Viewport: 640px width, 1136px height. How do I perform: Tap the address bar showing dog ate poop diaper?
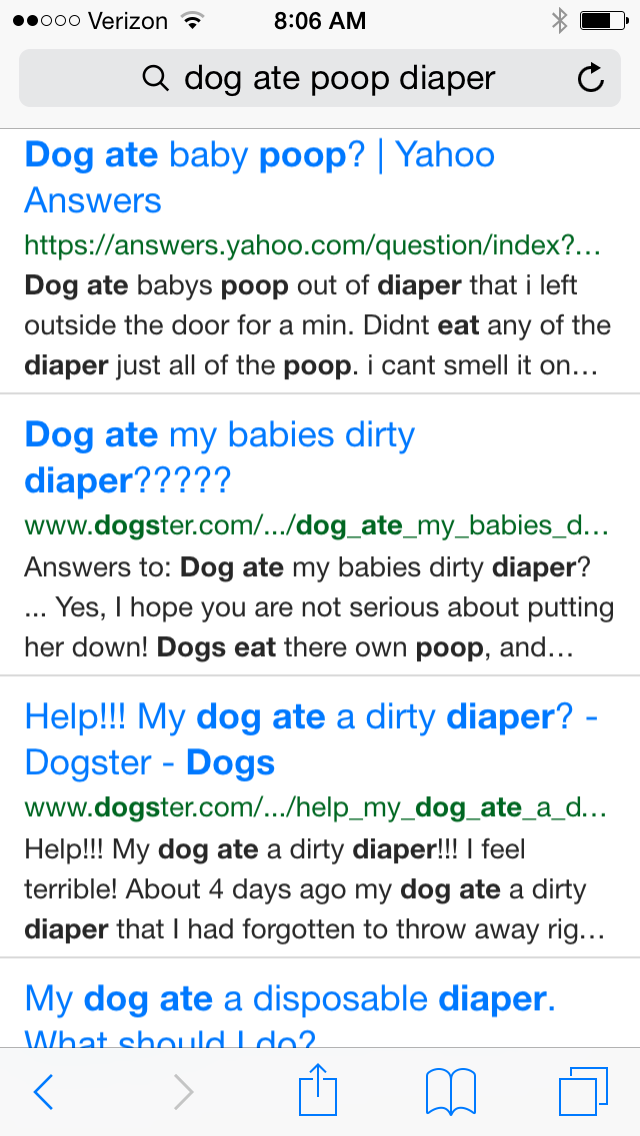(320, 78)
